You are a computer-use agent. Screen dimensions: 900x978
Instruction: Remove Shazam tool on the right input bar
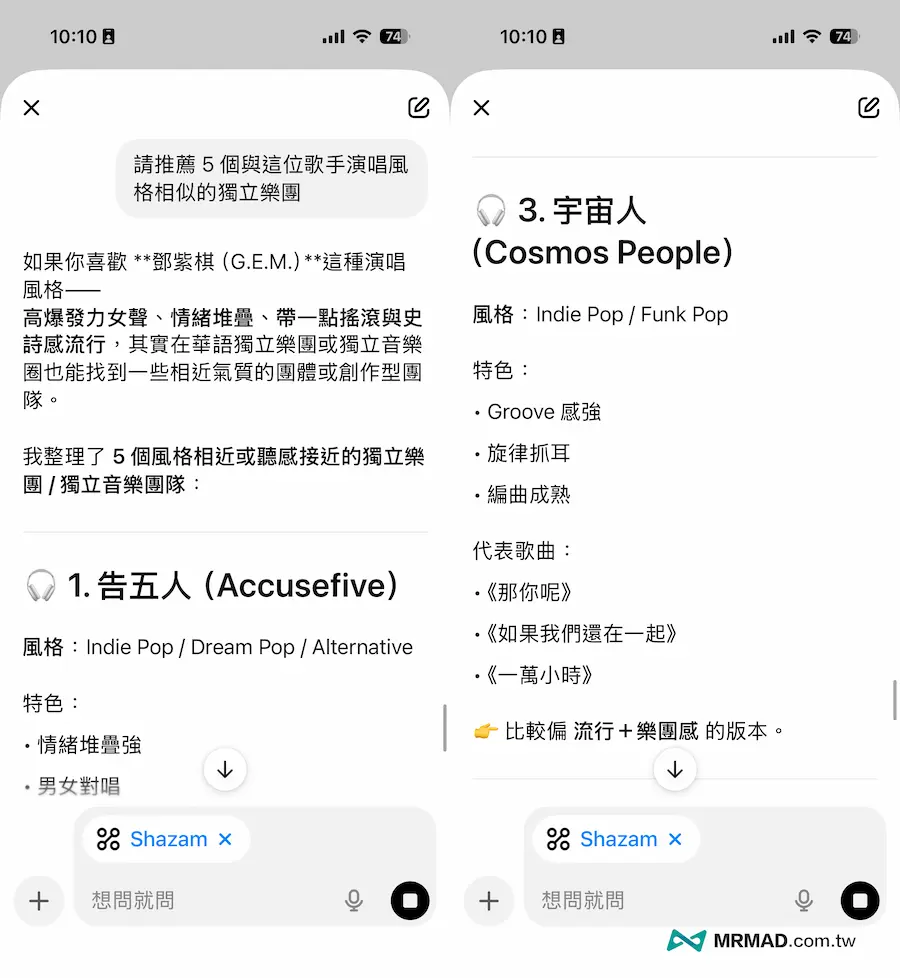click(676, 839)
